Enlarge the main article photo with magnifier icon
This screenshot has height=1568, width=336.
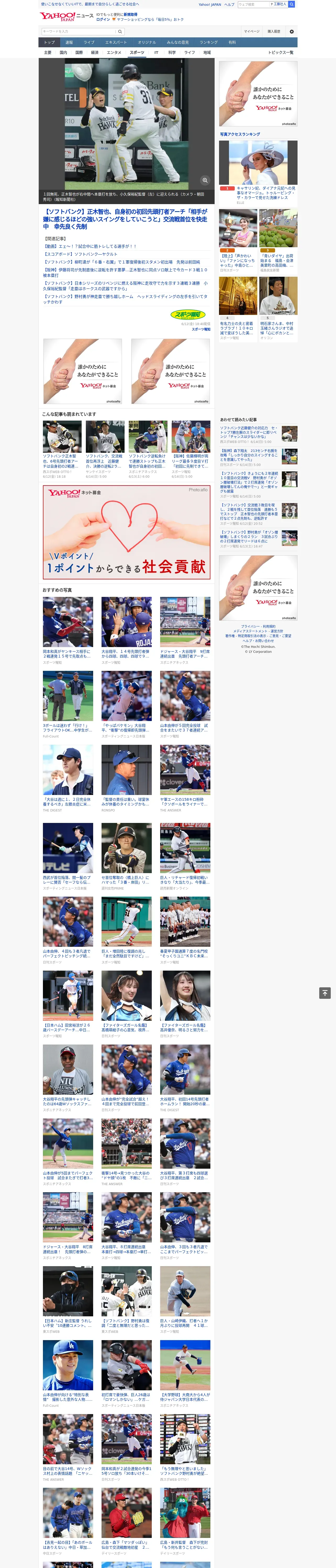tap(205, 180)
